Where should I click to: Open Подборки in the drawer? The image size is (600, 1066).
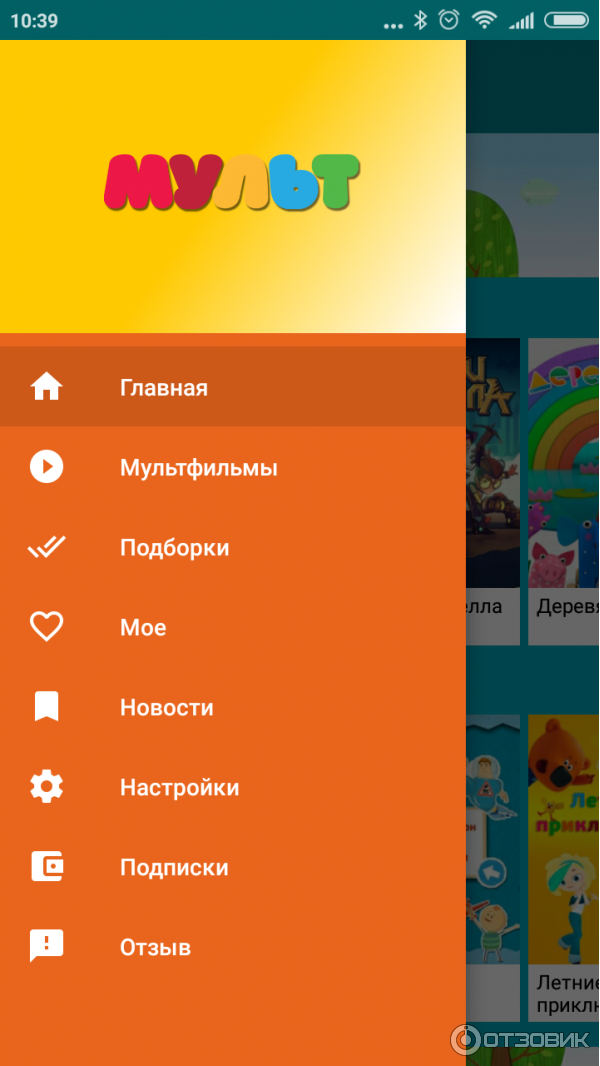[174, 547]
